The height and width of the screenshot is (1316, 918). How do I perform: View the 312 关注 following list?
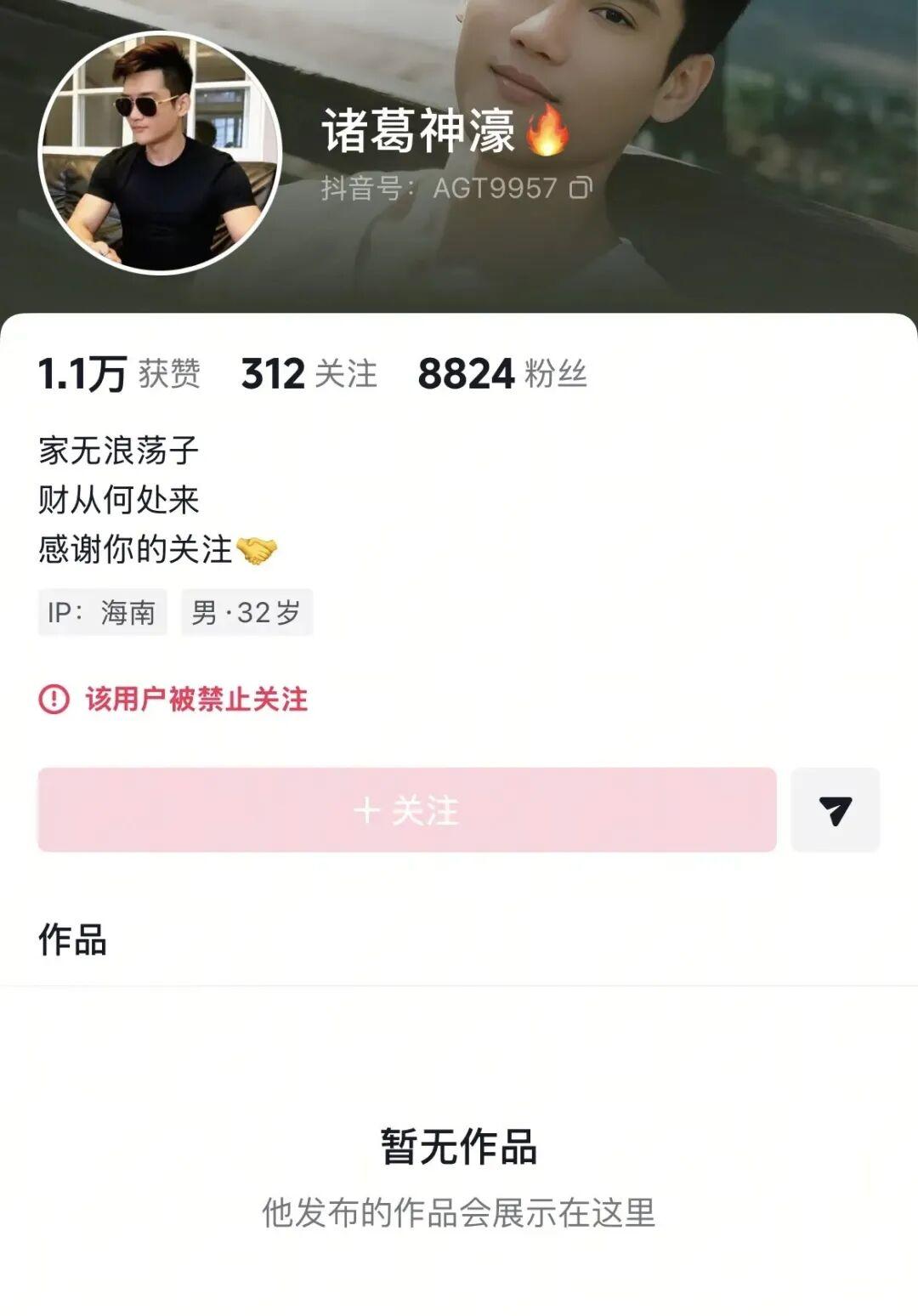309,374
